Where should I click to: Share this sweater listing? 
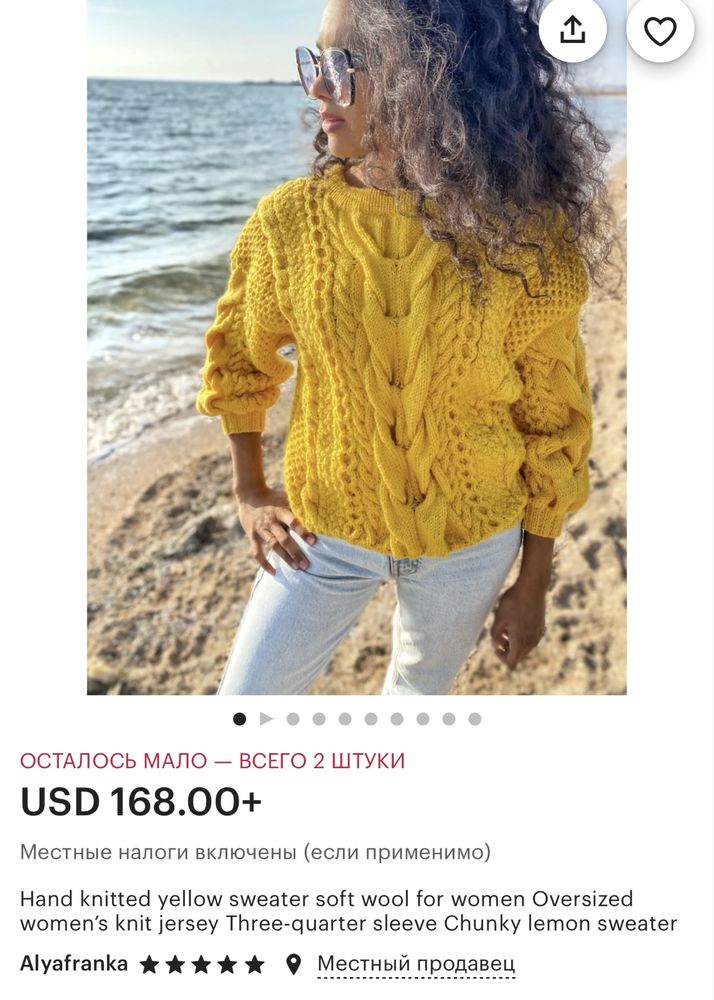point(572,30)
